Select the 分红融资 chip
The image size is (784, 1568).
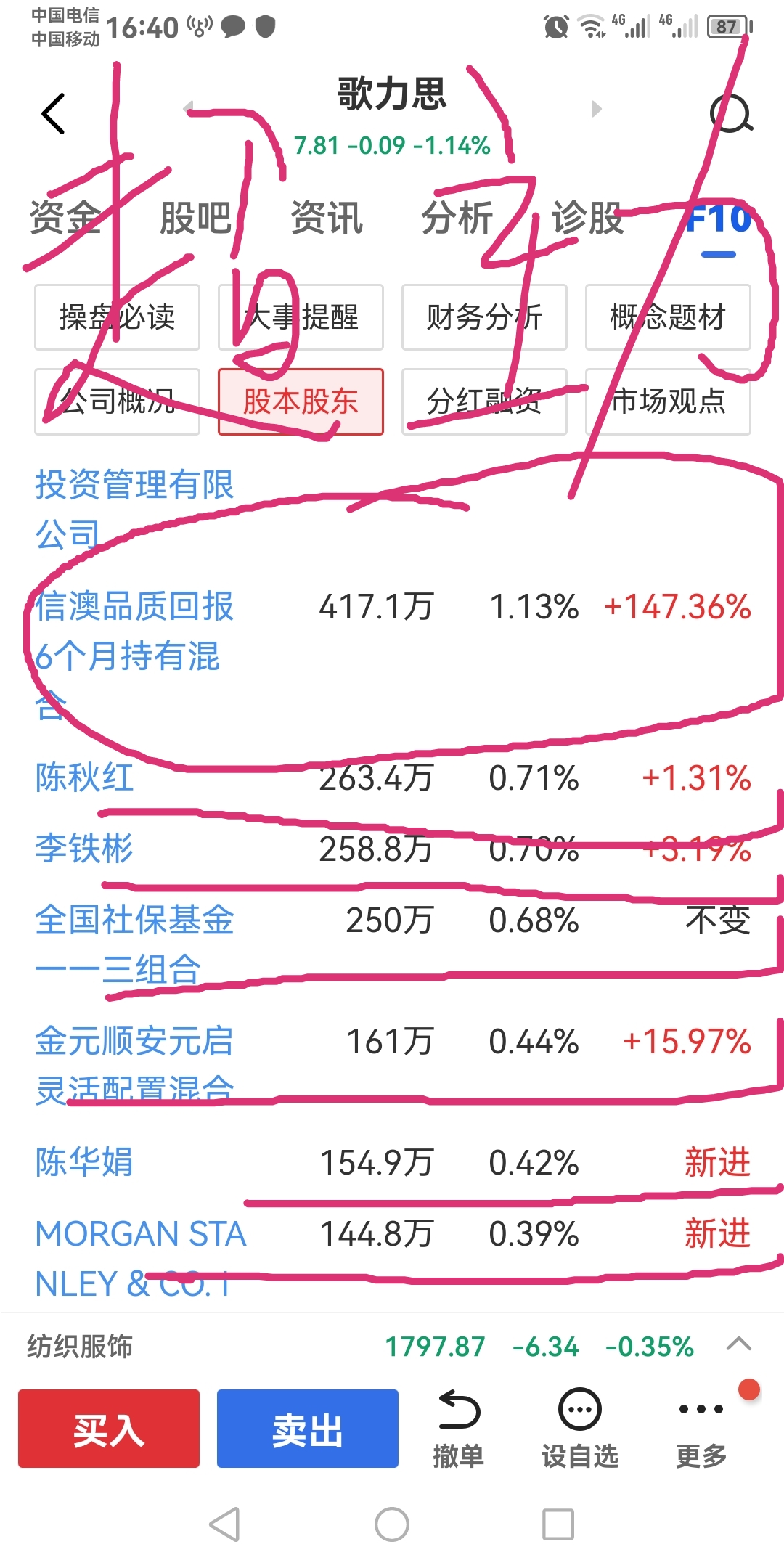484,401
